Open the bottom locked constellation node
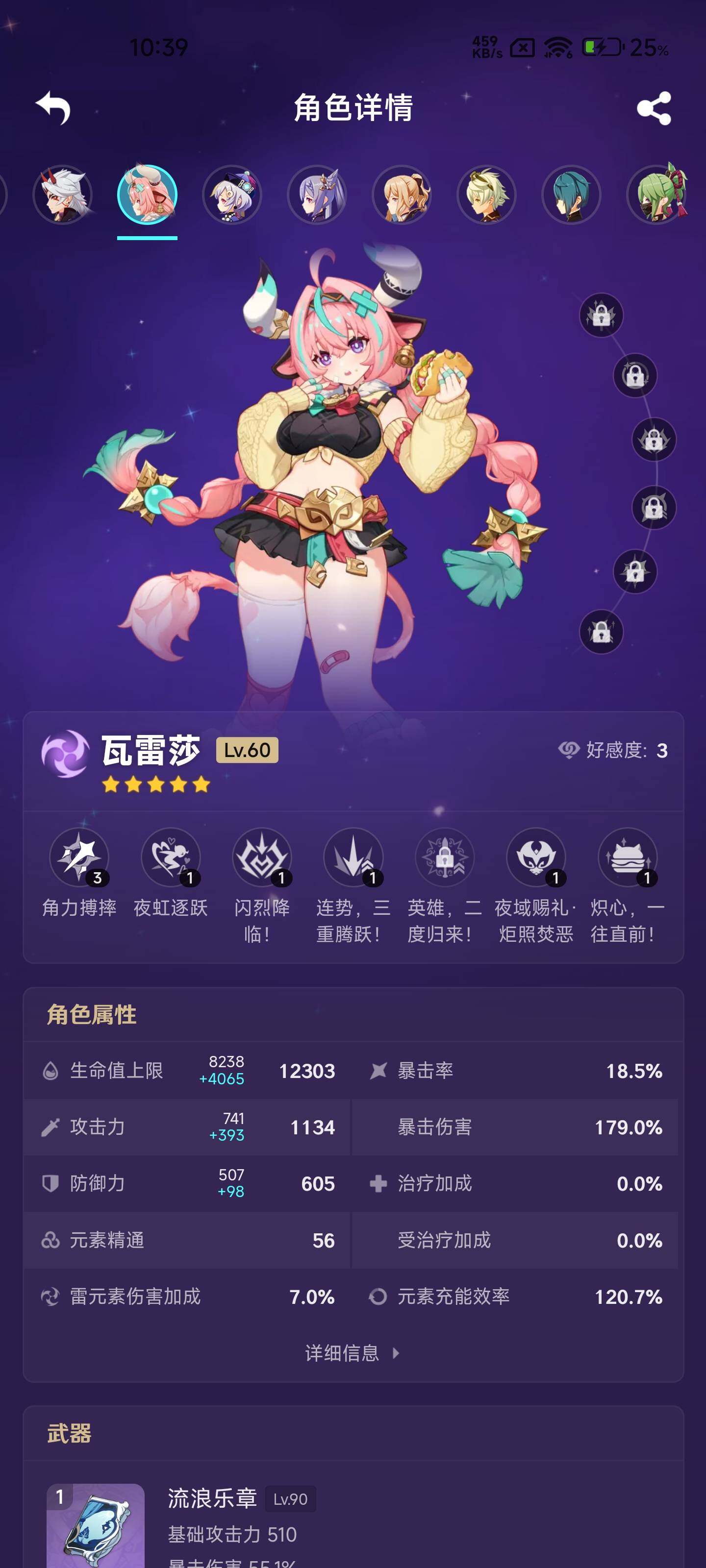This screenshot has width=706, height=1568. 601,633
